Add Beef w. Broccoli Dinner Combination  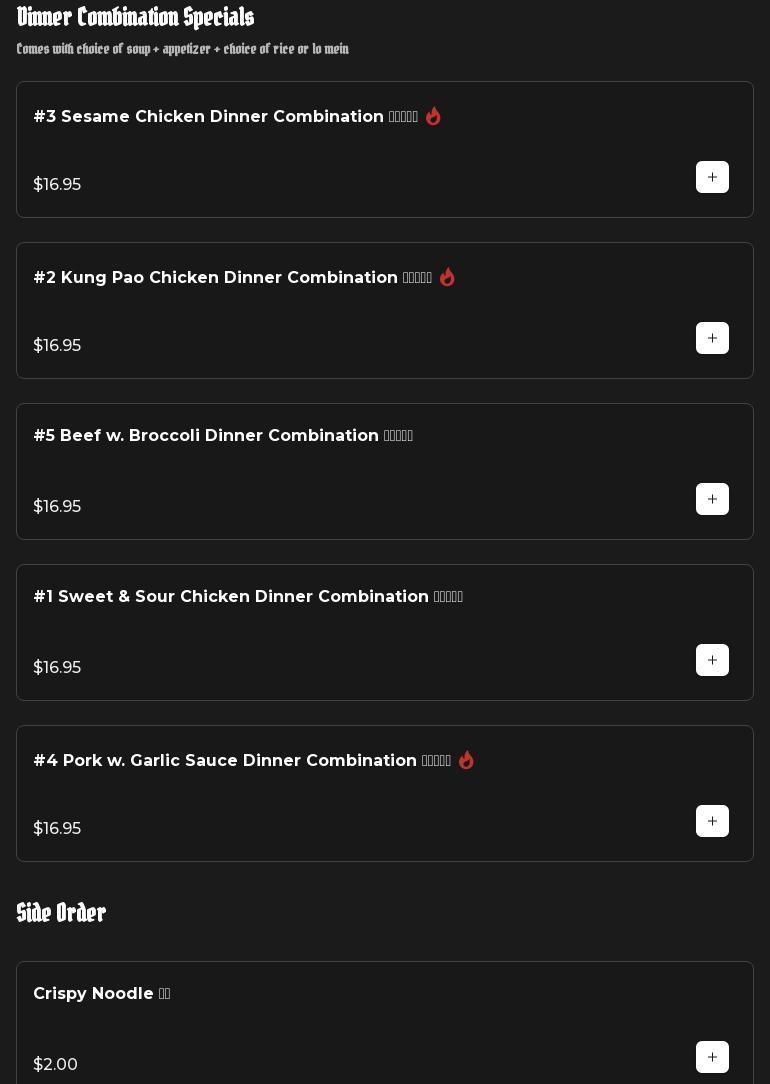[712, 499]
